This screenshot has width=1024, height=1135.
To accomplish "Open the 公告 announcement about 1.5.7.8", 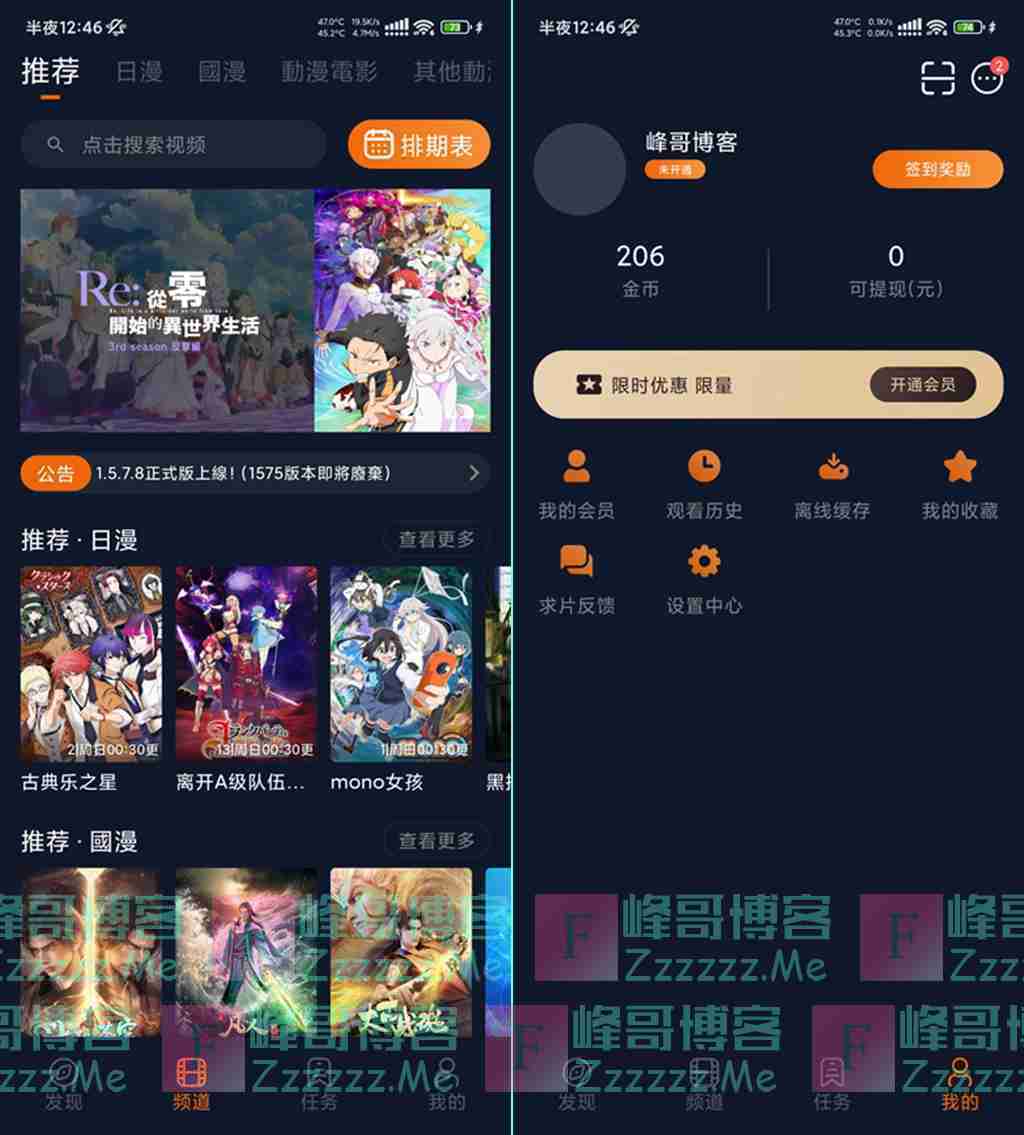I will pos(255,473).
